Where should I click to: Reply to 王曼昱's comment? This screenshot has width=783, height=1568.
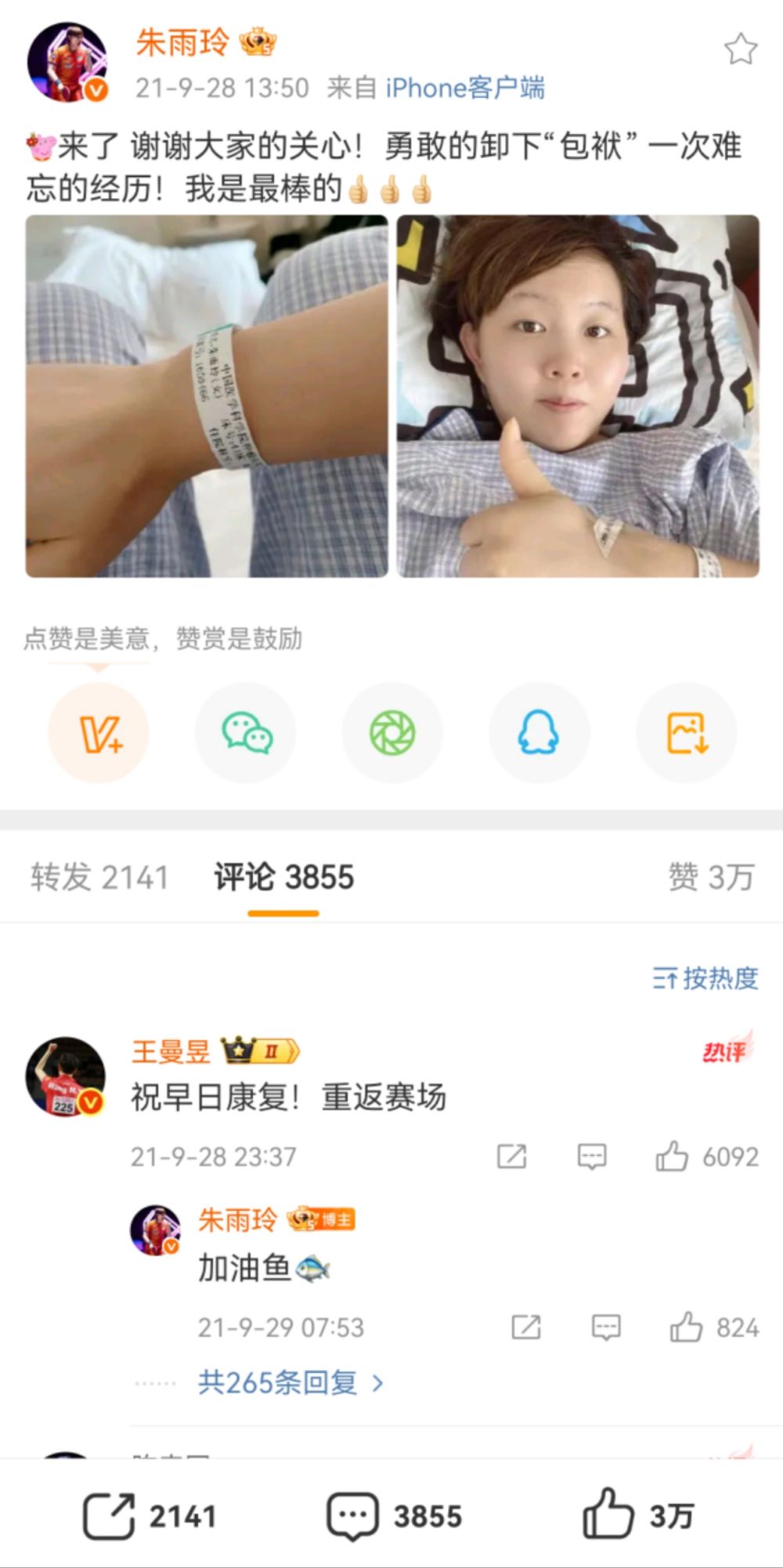pos(591,1156)
